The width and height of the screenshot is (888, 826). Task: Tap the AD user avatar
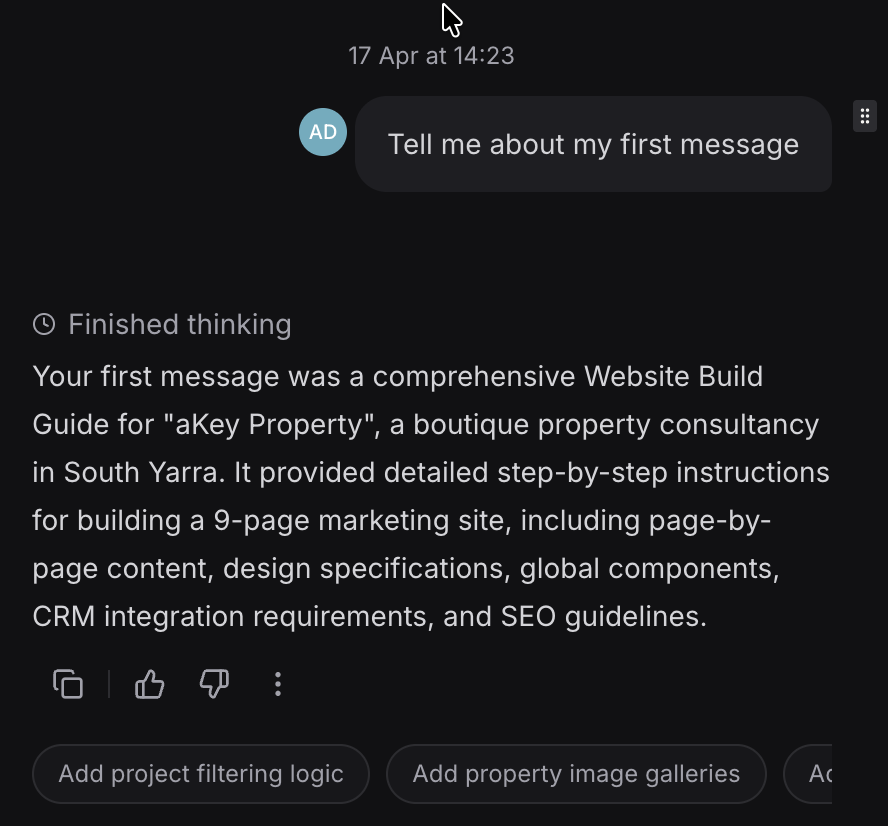pyautogui.click(x=323, y=132)
